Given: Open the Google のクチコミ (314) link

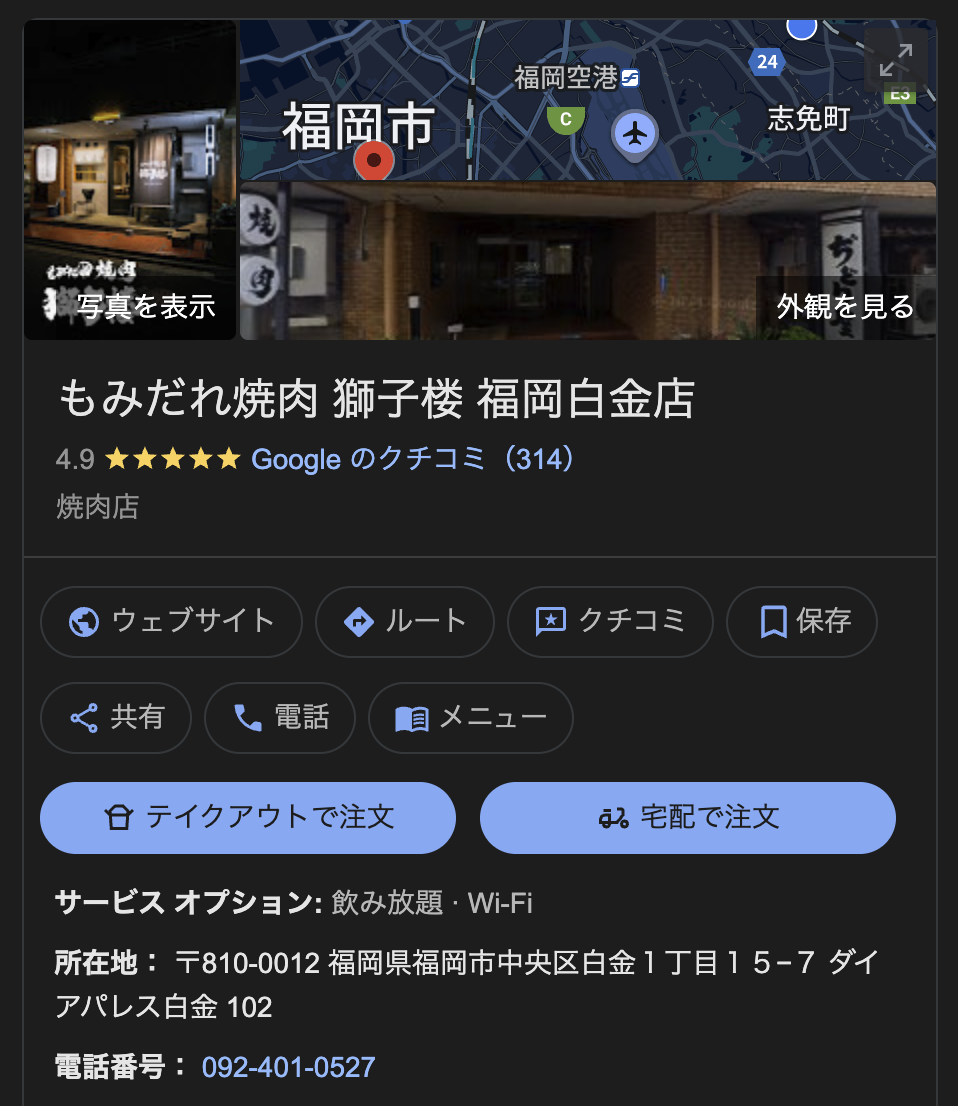Looking at the screenshot, I should point(414,459).
